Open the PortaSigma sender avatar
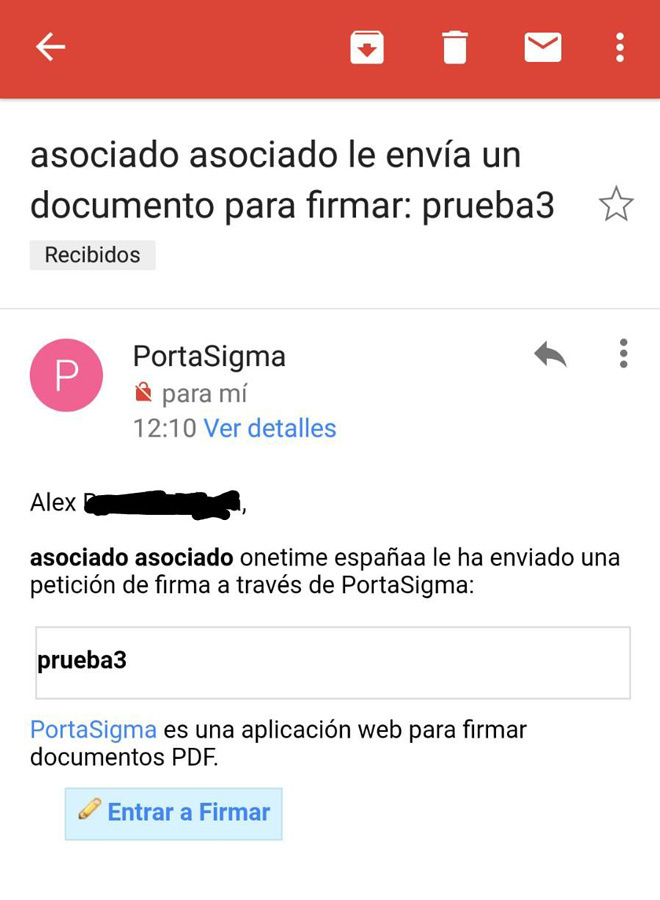Viewport: 660px width, 900px height. coord(66,375)
